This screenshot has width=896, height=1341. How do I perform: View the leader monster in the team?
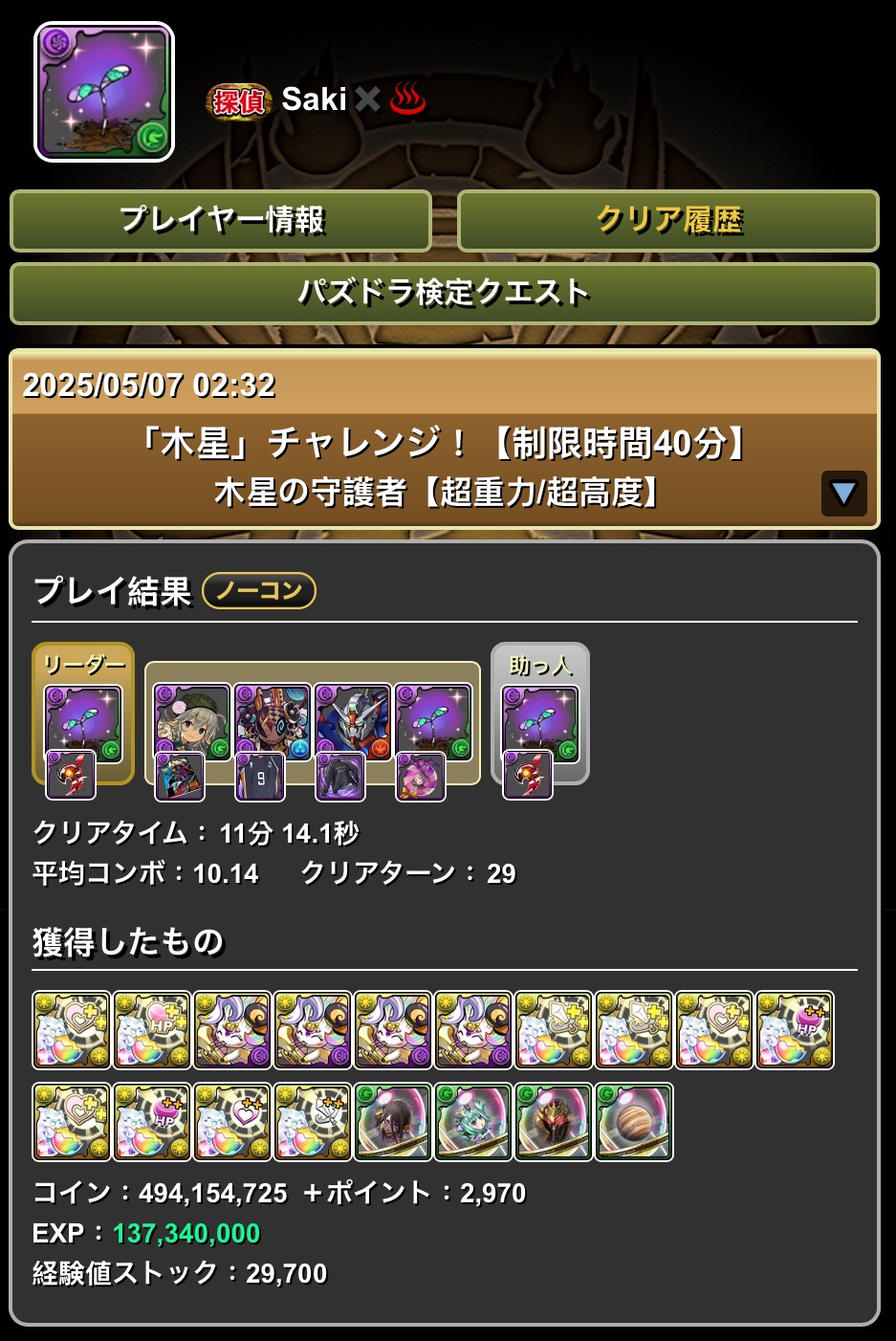click(83, 723)
